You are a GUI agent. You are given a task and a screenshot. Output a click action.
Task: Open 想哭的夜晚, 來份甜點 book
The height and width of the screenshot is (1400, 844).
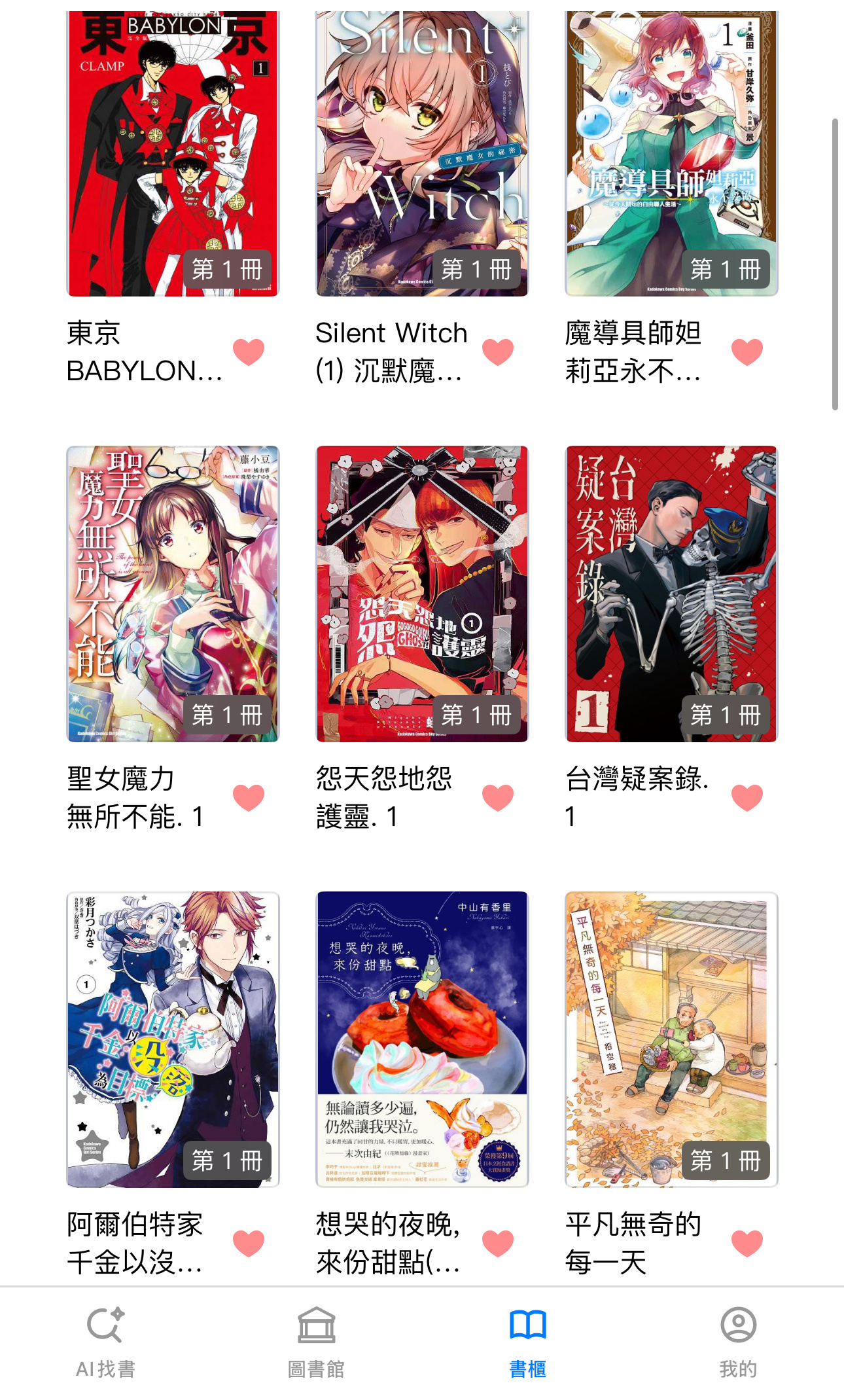point(422,1039)
